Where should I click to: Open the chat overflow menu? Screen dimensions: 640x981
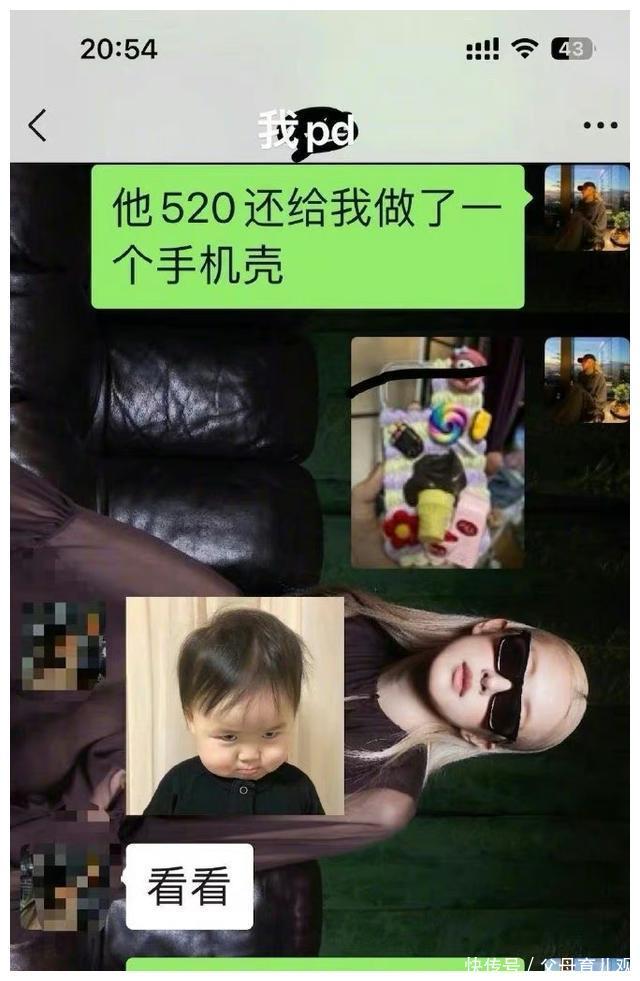(x=599, y=126)
